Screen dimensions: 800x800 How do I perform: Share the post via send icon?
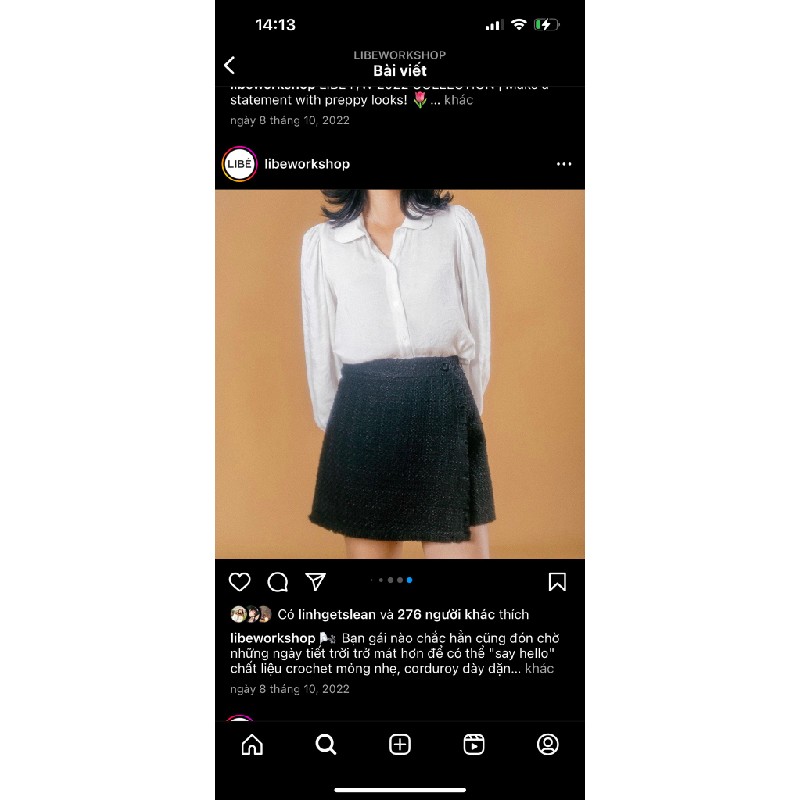pos(316,582)
